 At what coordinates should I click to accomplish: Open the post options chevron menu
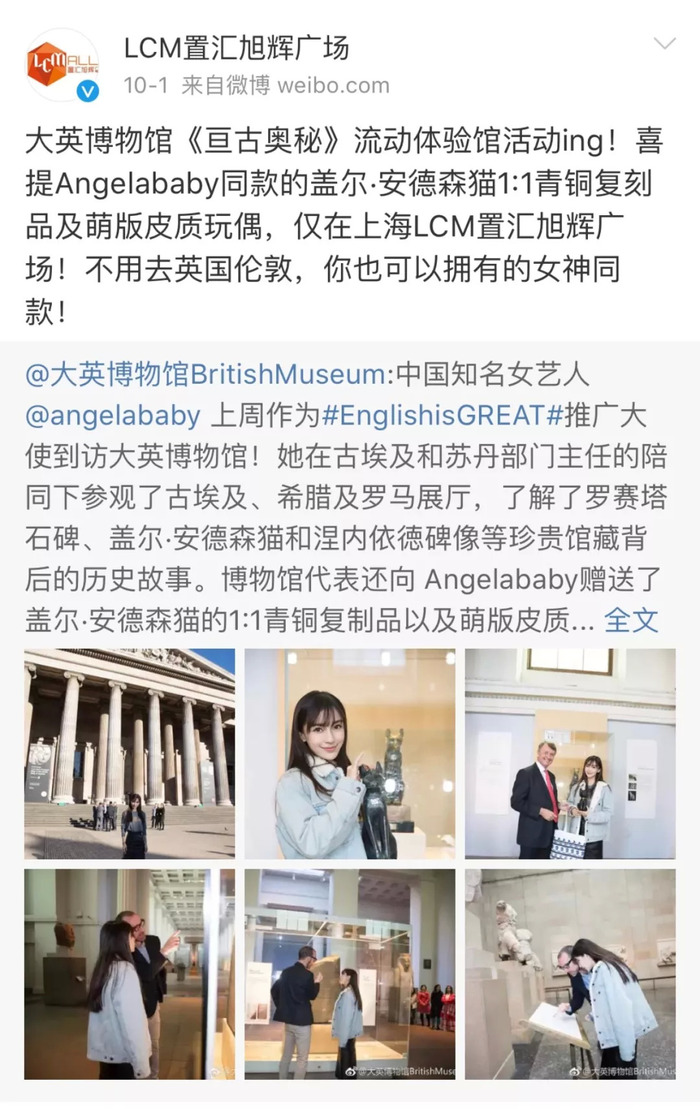[664, 45]
